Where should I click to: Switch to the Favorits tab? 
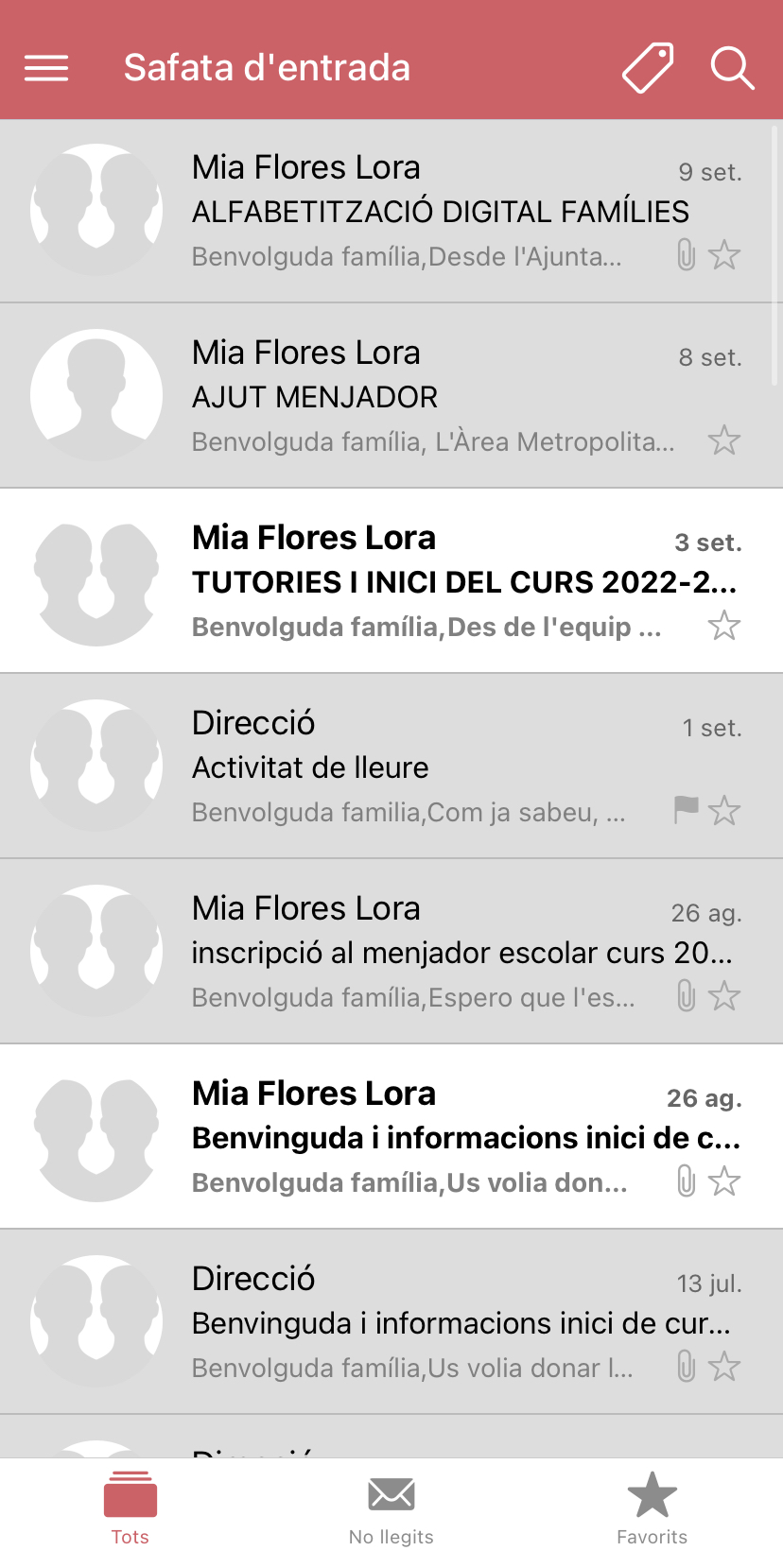[x=652, y=1510]
